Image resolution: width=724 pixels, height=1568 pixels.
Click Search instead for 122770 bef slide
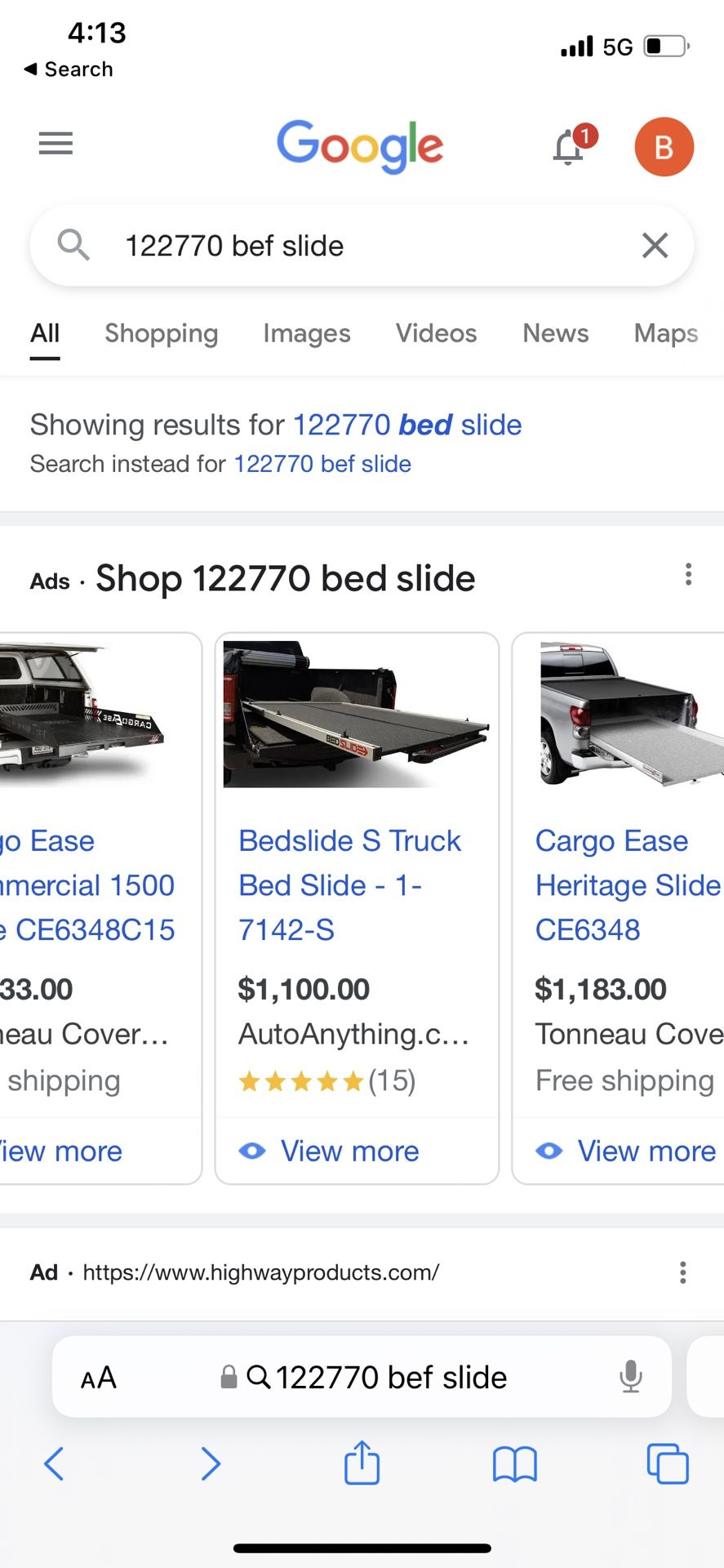(322, 463)
